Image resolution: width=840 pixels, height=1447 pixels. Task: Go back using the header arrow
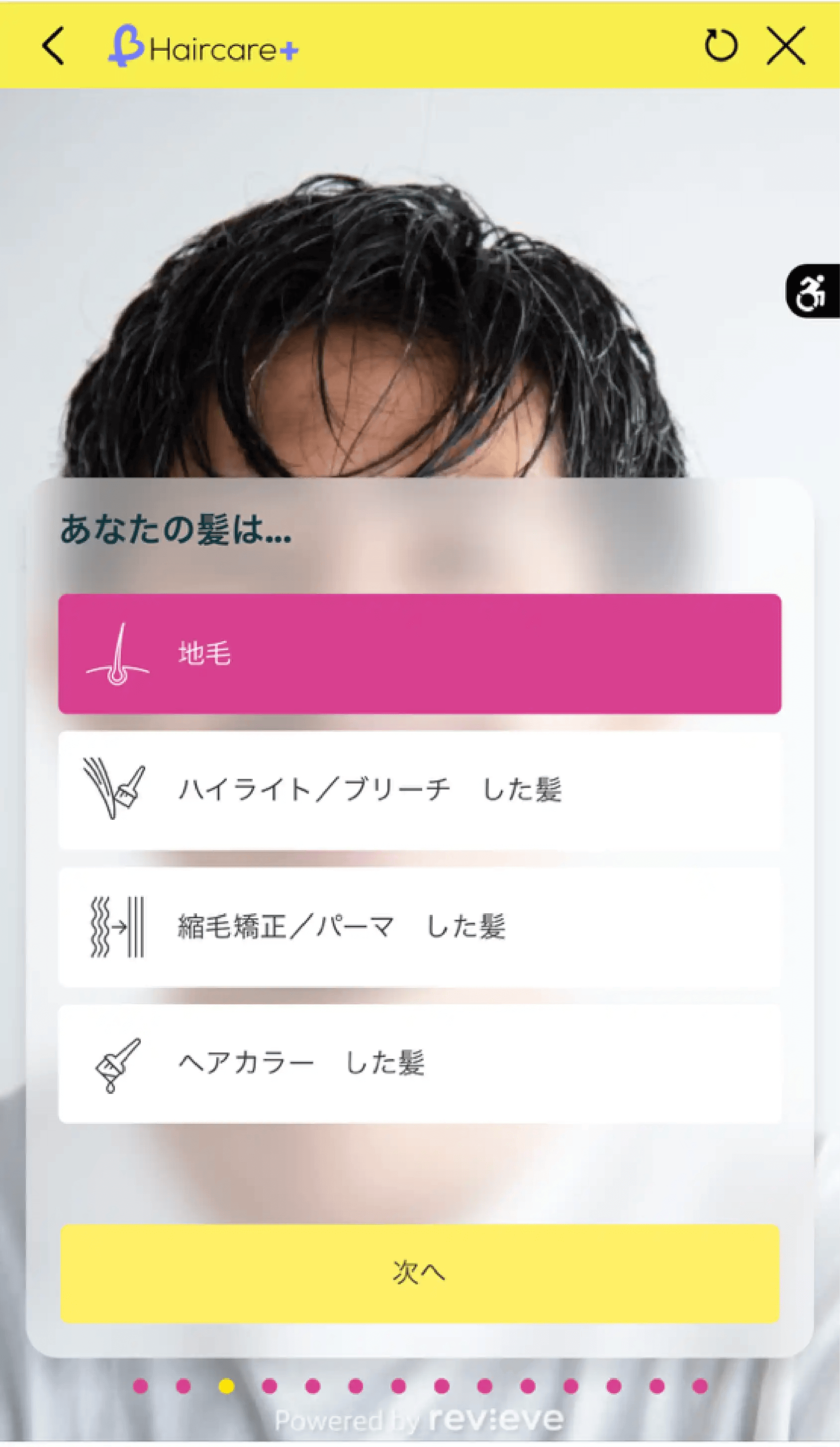[x=53, y=46]
